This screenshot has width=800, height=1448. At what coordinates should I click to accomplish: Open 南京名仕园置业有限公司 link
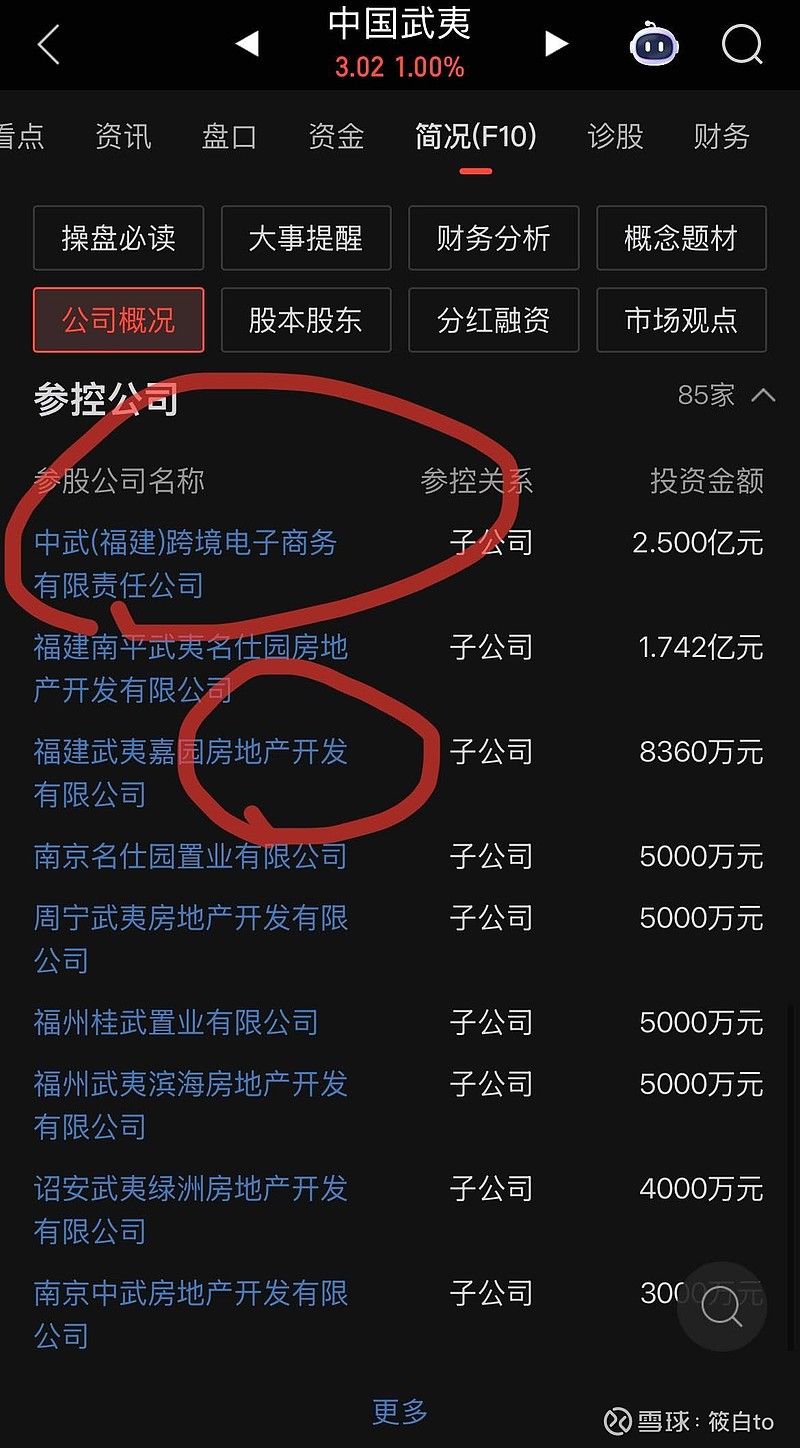pyautogui.click(x=190, y=856)
